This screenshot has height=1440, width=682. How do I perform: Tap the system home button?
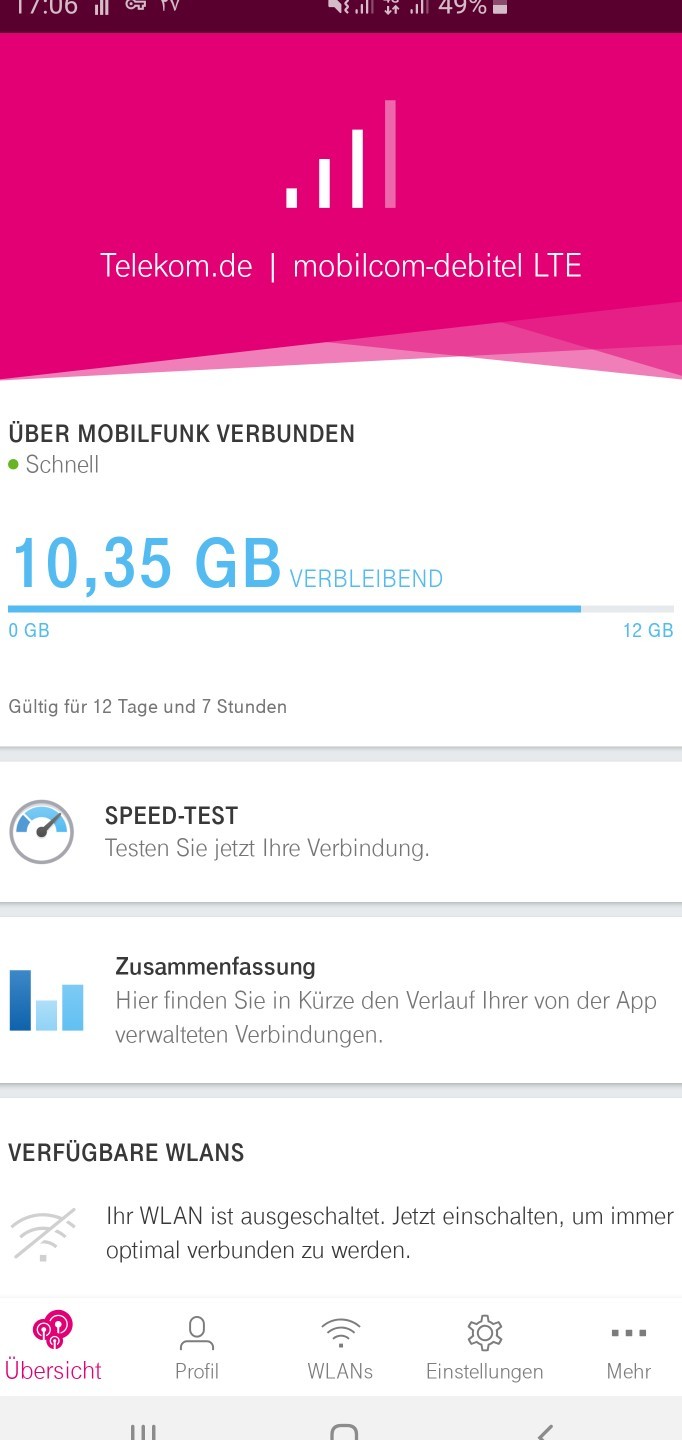click(343, 1430)
